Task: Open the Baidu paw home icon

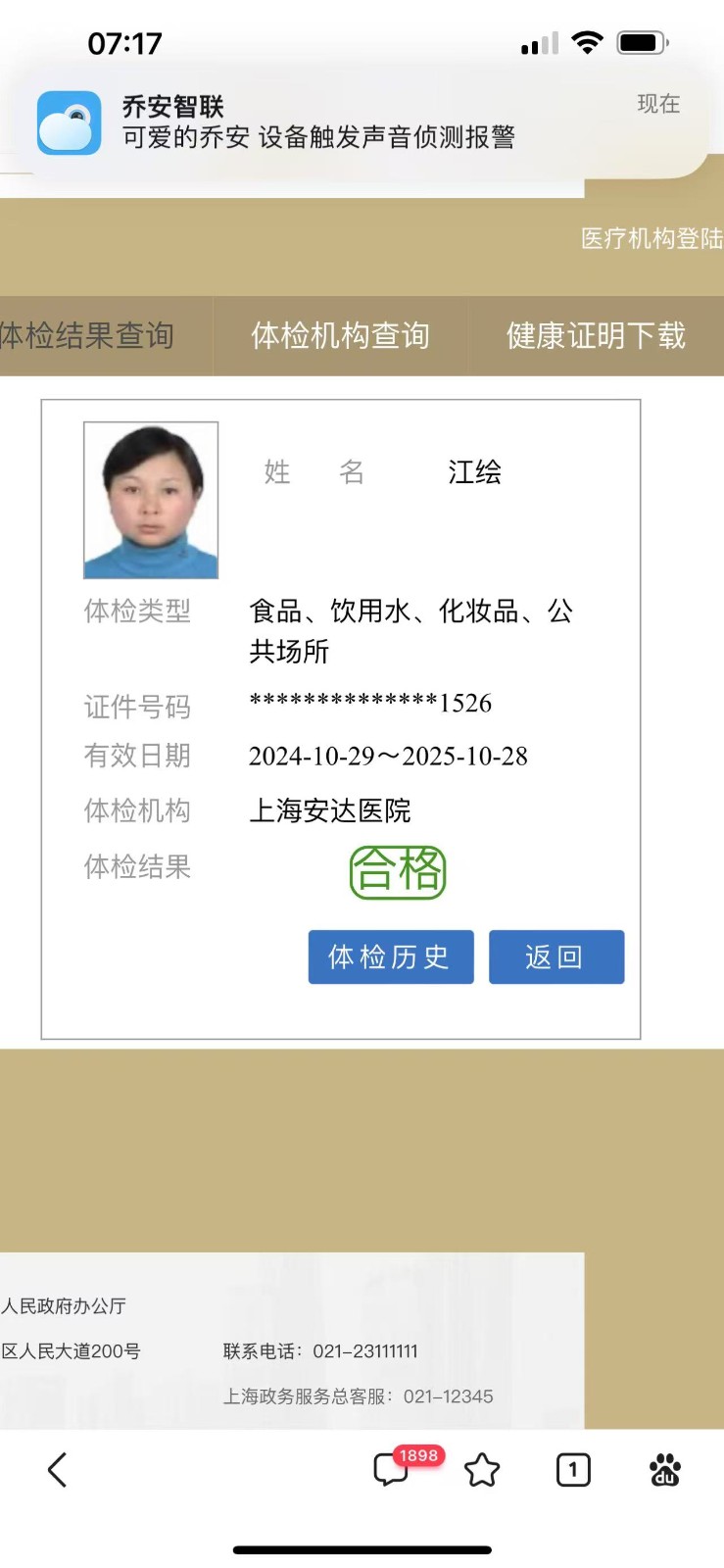Action: pyautogui.click(x=664, y=1470)
